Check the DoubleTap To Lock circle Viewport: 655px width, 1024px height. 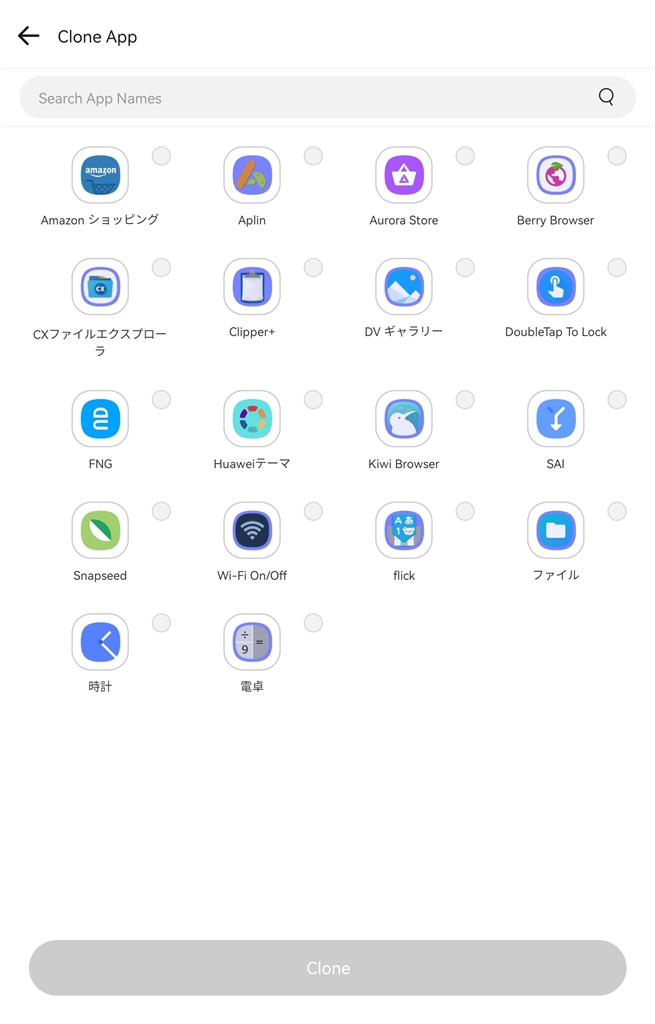click(617, 268)
